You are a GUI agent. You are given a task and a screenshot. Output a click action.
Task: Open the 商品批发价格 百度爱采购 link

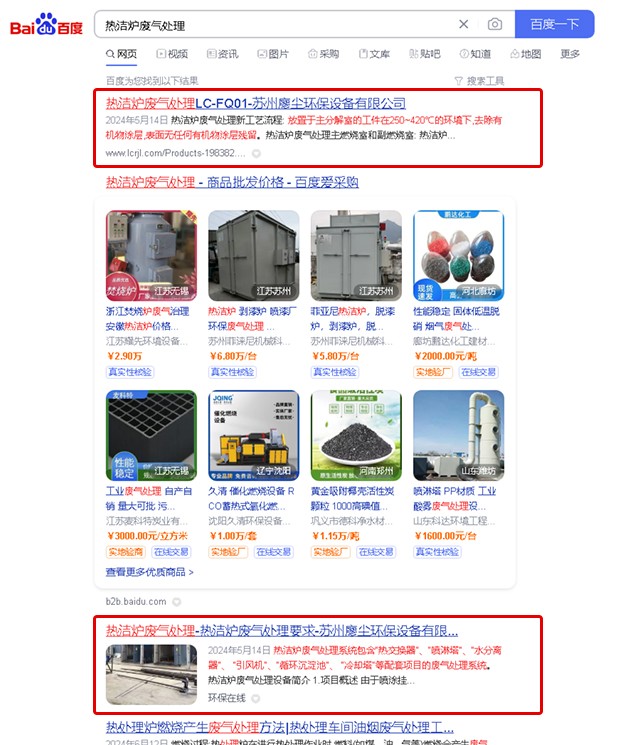[x=232, y=182]
